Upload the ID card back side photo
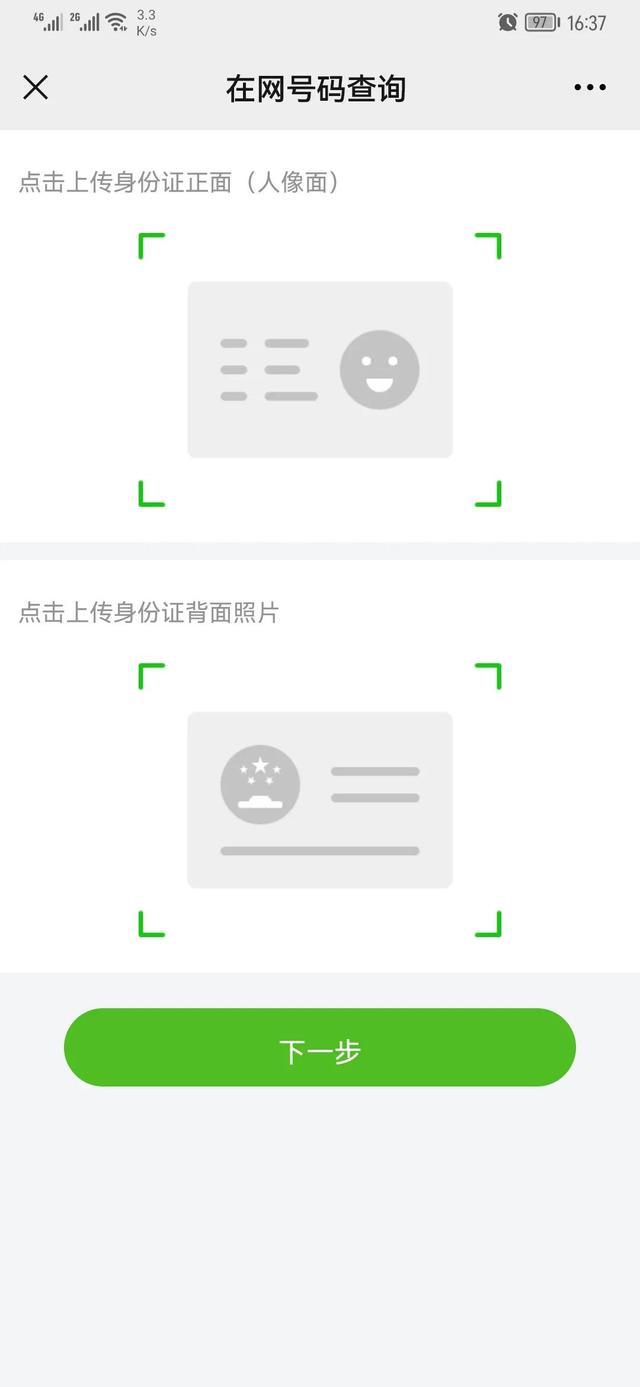640x1387 pixels. click(320, 800)
